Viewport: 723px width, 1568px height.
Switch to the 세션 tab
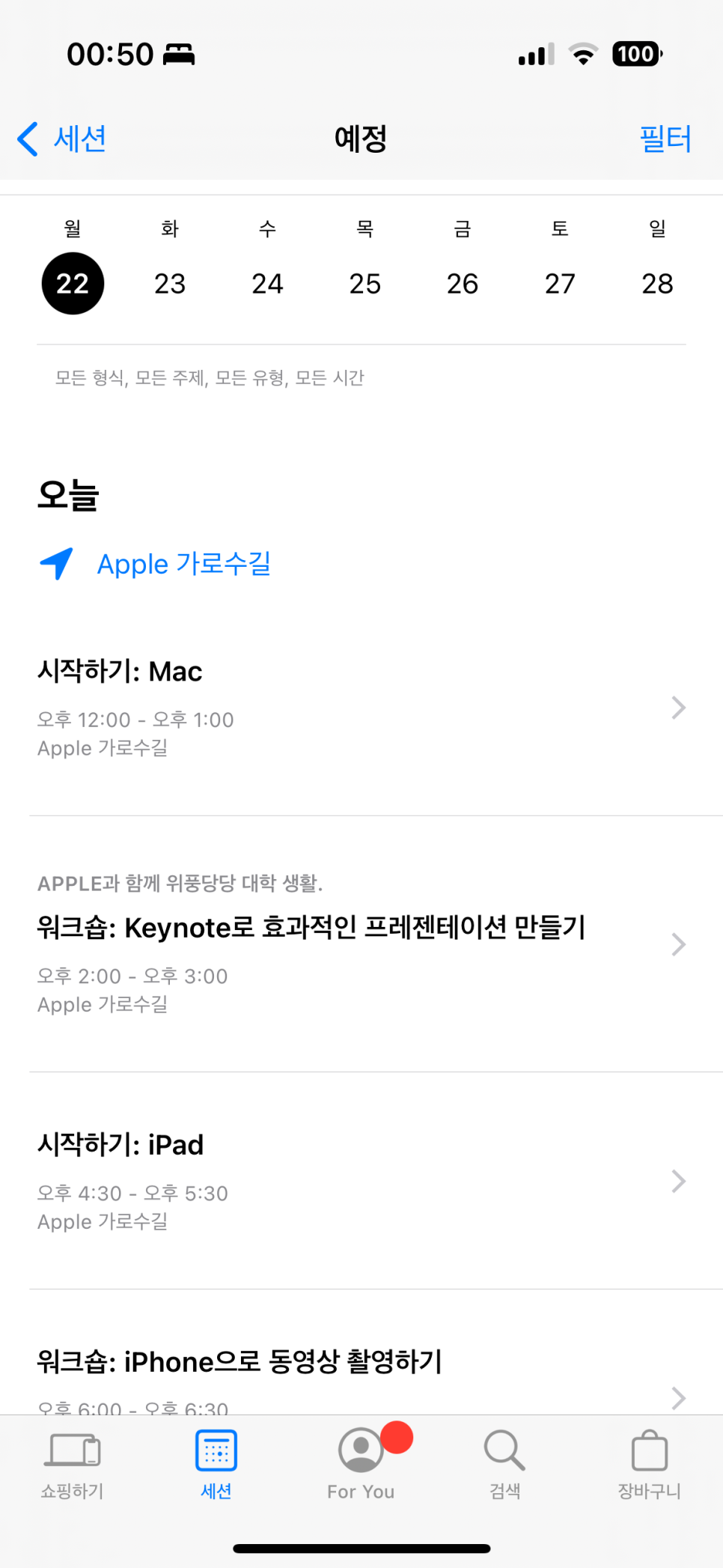(x=216, y=1464)
